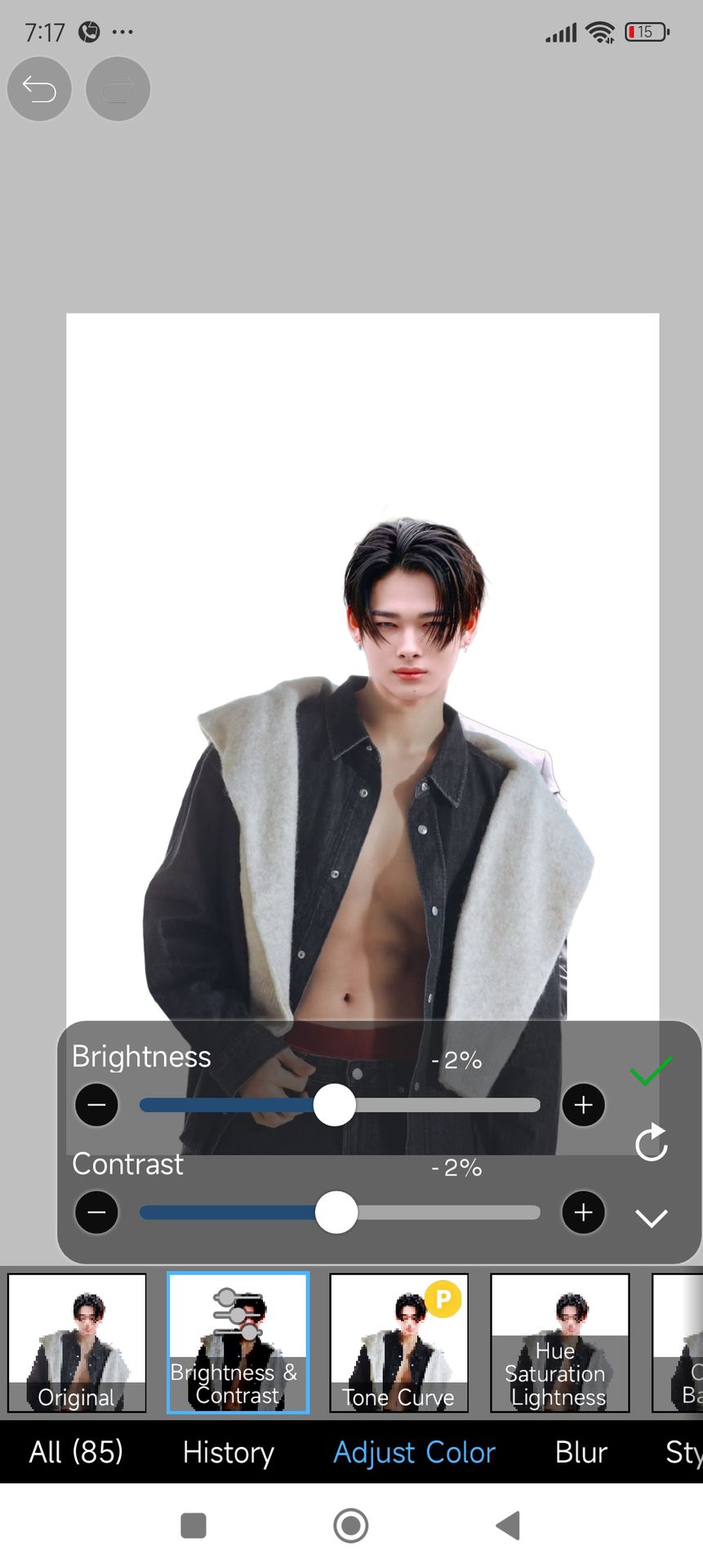This screenshot has width=703, height=1568.
Task: Go back using the system back button
Action: [508, 1525]
